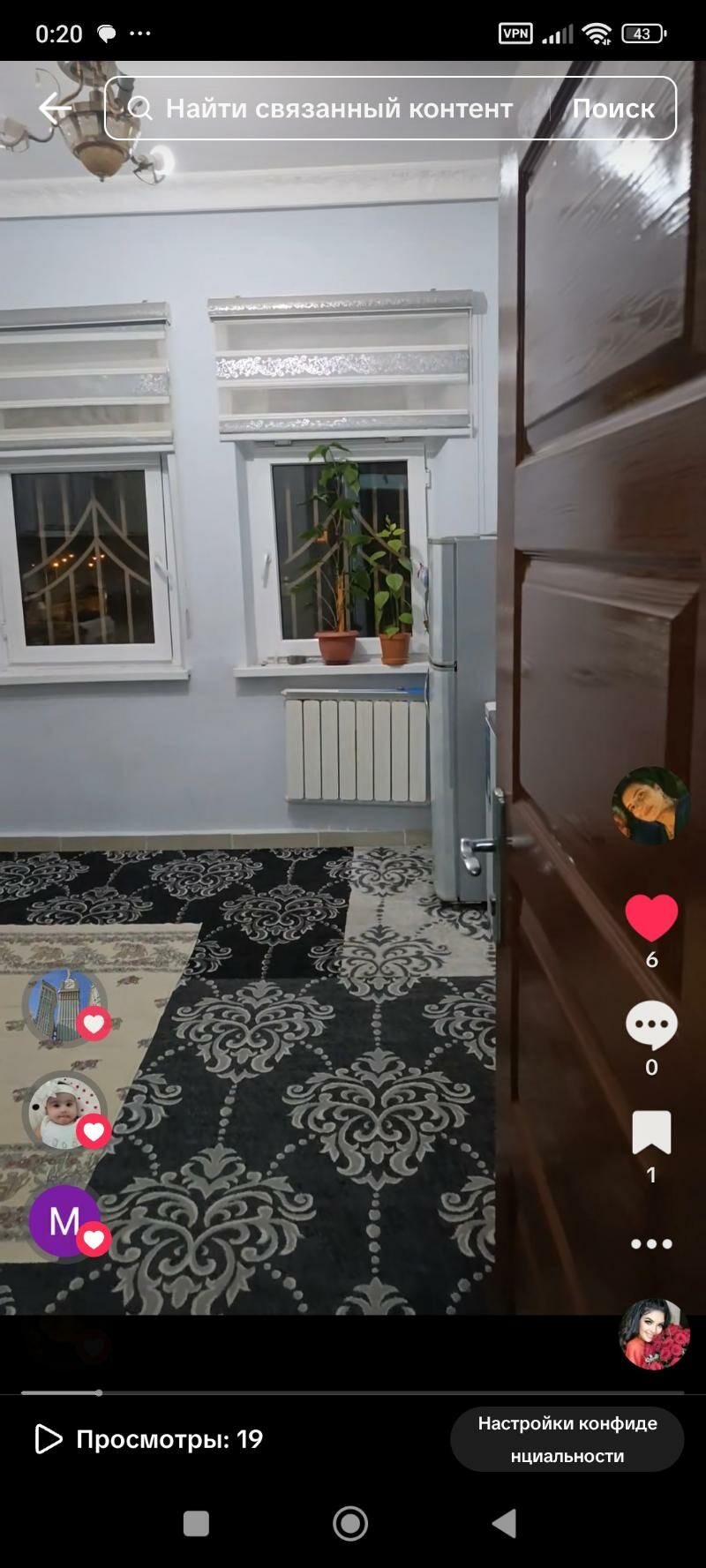706x1568 pixels.
Task: Tap the system back triangle
Action: [x=505, y=1523]
